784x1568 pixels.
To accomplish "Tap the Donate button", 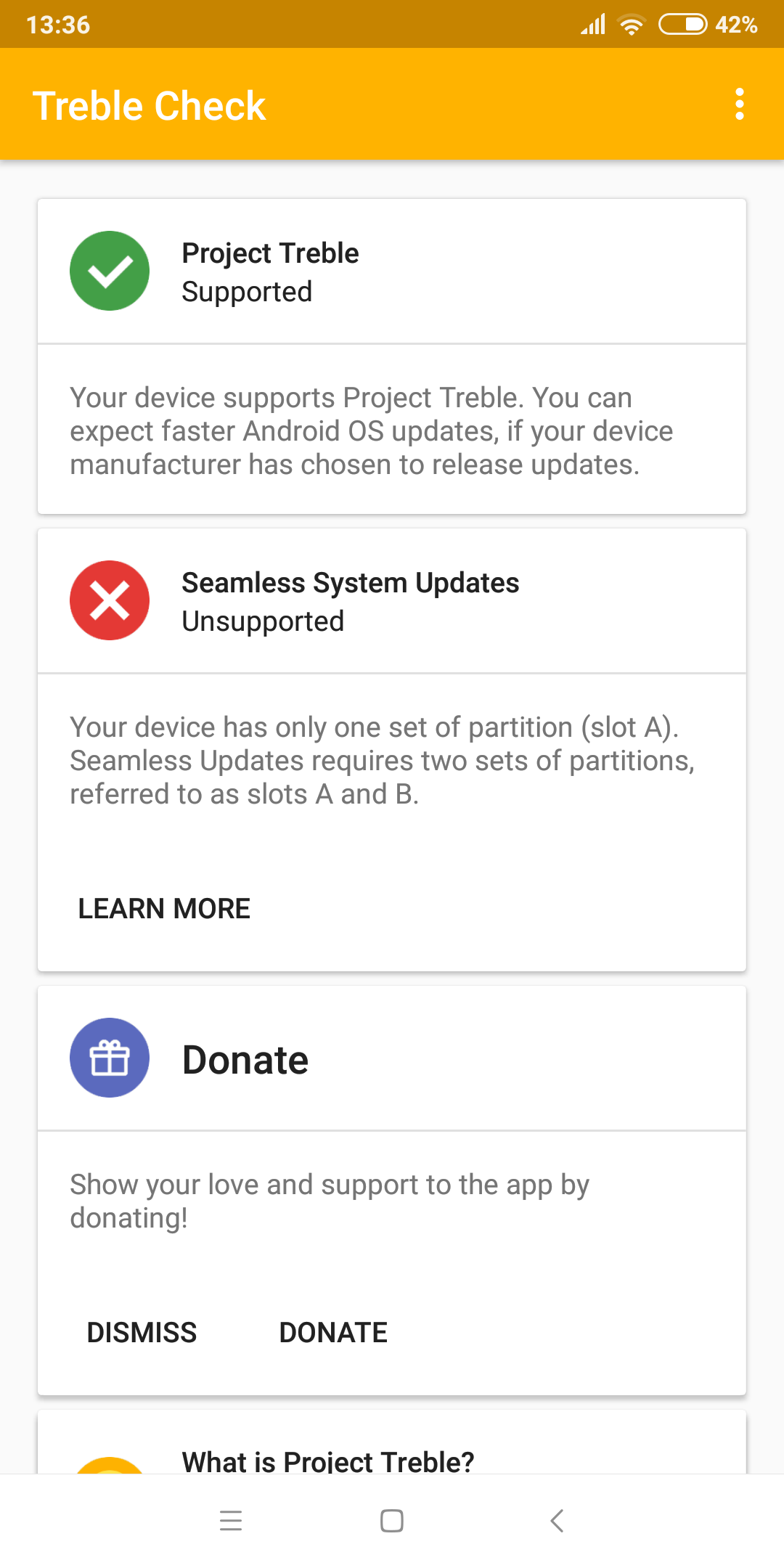I will 333,1333.
